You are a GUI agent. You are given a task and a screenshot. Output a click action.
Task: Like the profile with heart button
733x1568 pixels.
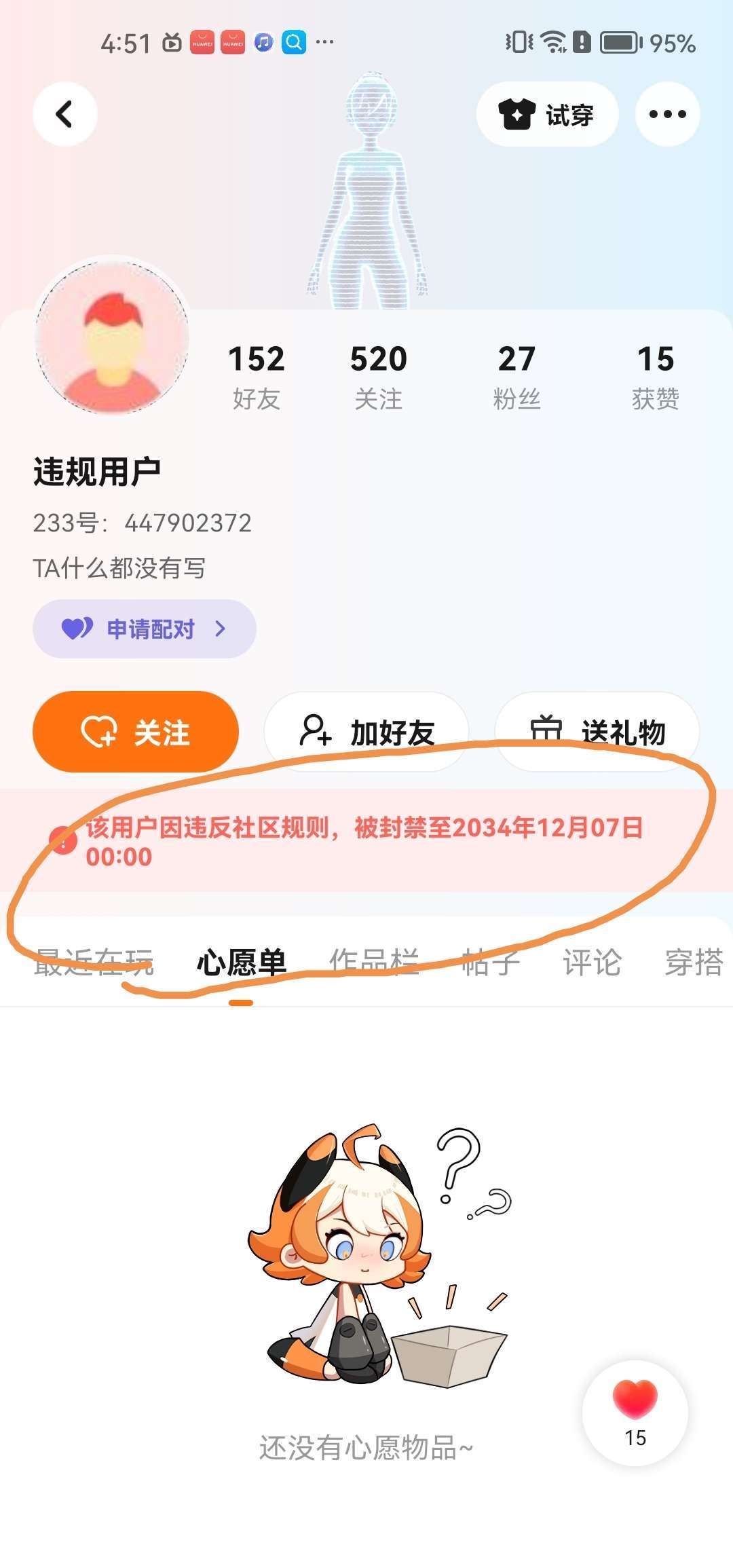(635, 1413)
